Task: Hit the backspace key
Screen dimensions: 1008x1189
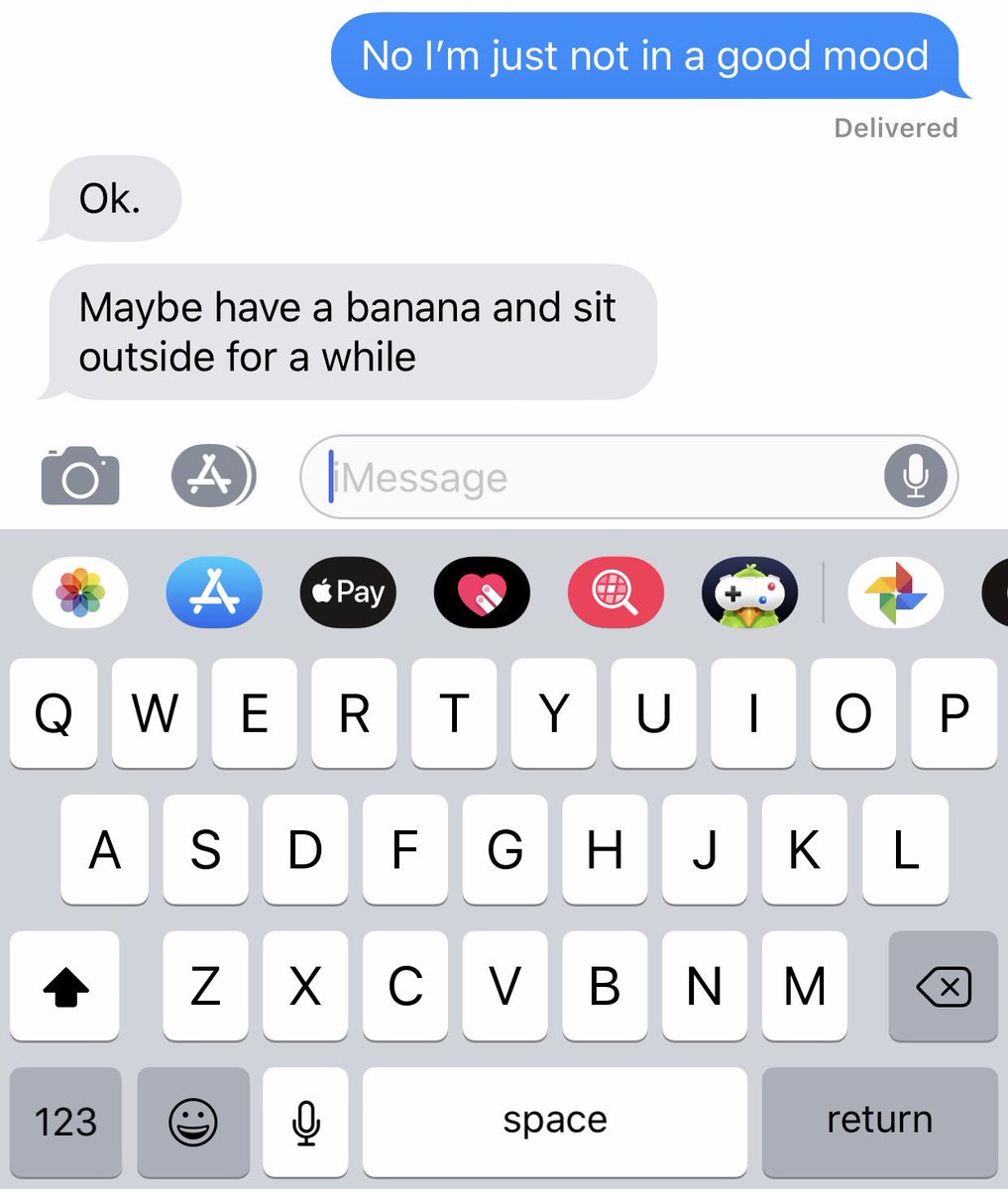Action: 943,986
